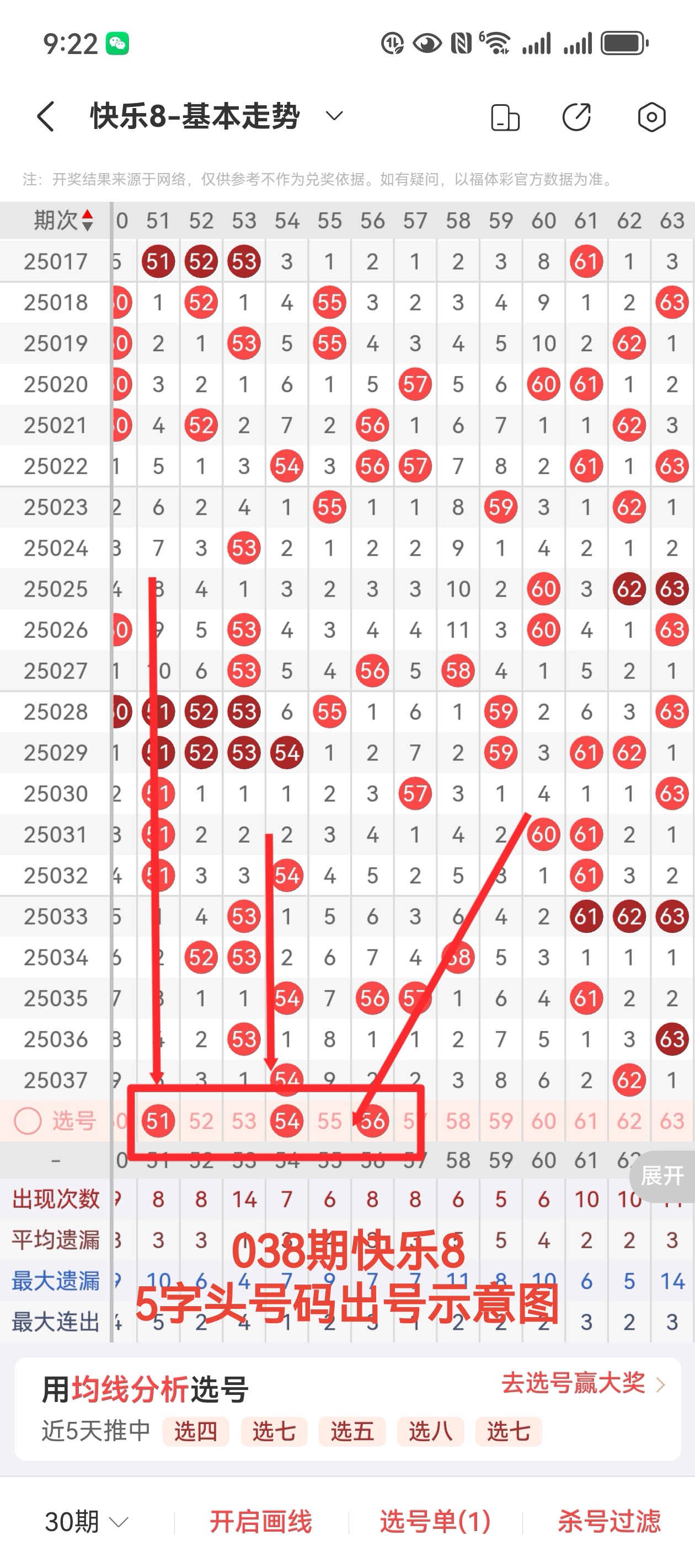Deselect number 51 in the 选号 row

[x=158, y=1121]
